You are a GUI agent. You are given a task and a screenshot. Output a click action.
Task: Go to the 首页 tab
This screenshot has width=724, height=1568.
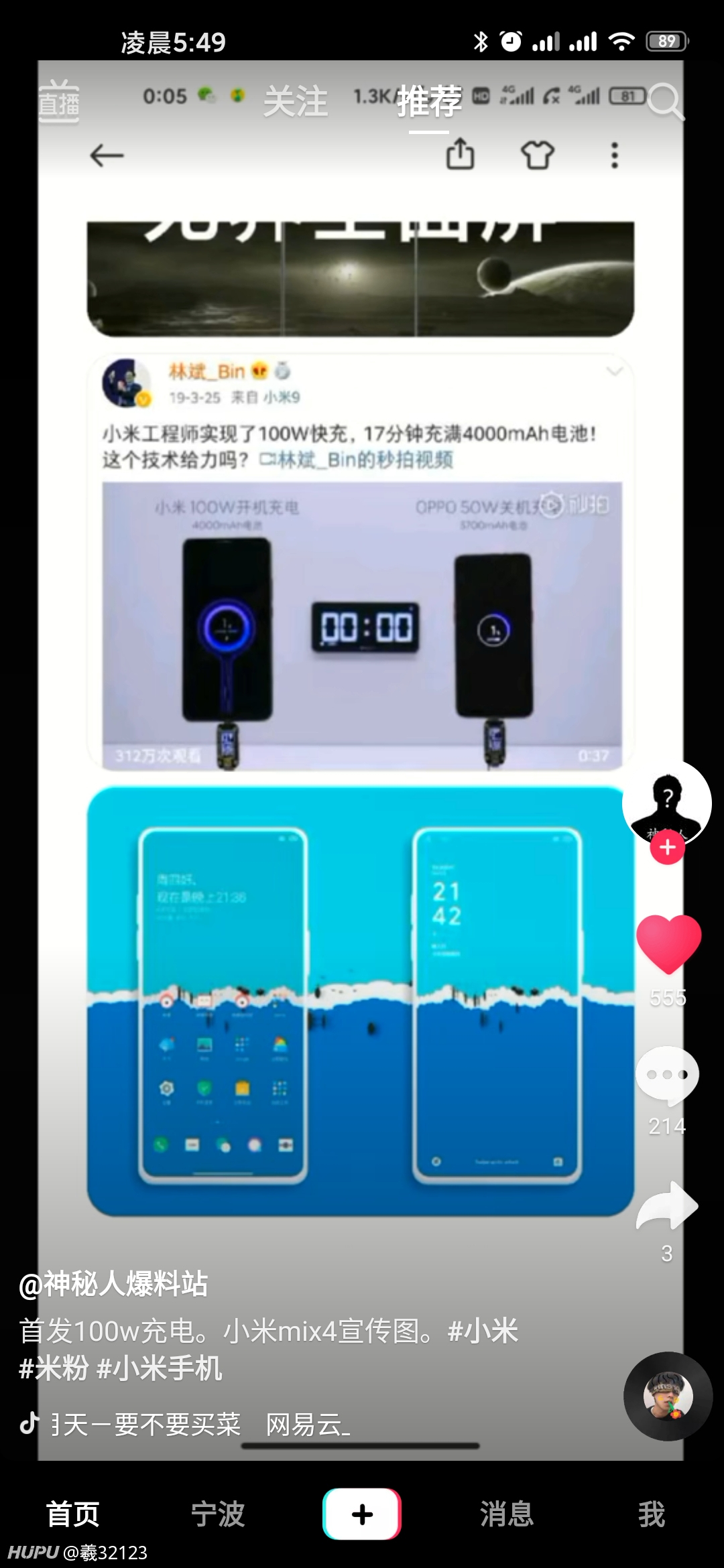pos(72,1514)
